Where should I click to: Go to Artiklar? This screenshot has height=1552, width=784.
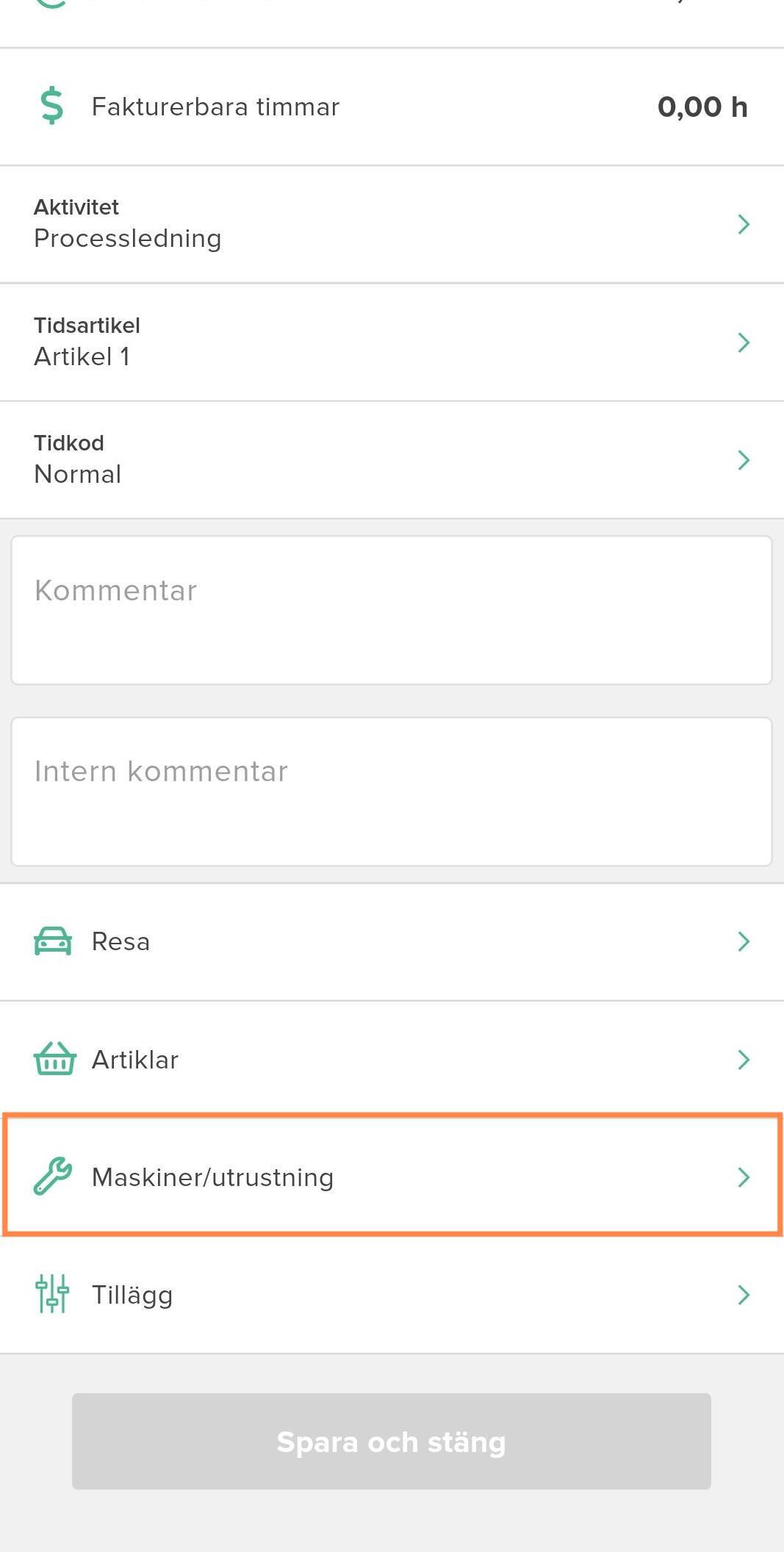tap(392, 1060)
